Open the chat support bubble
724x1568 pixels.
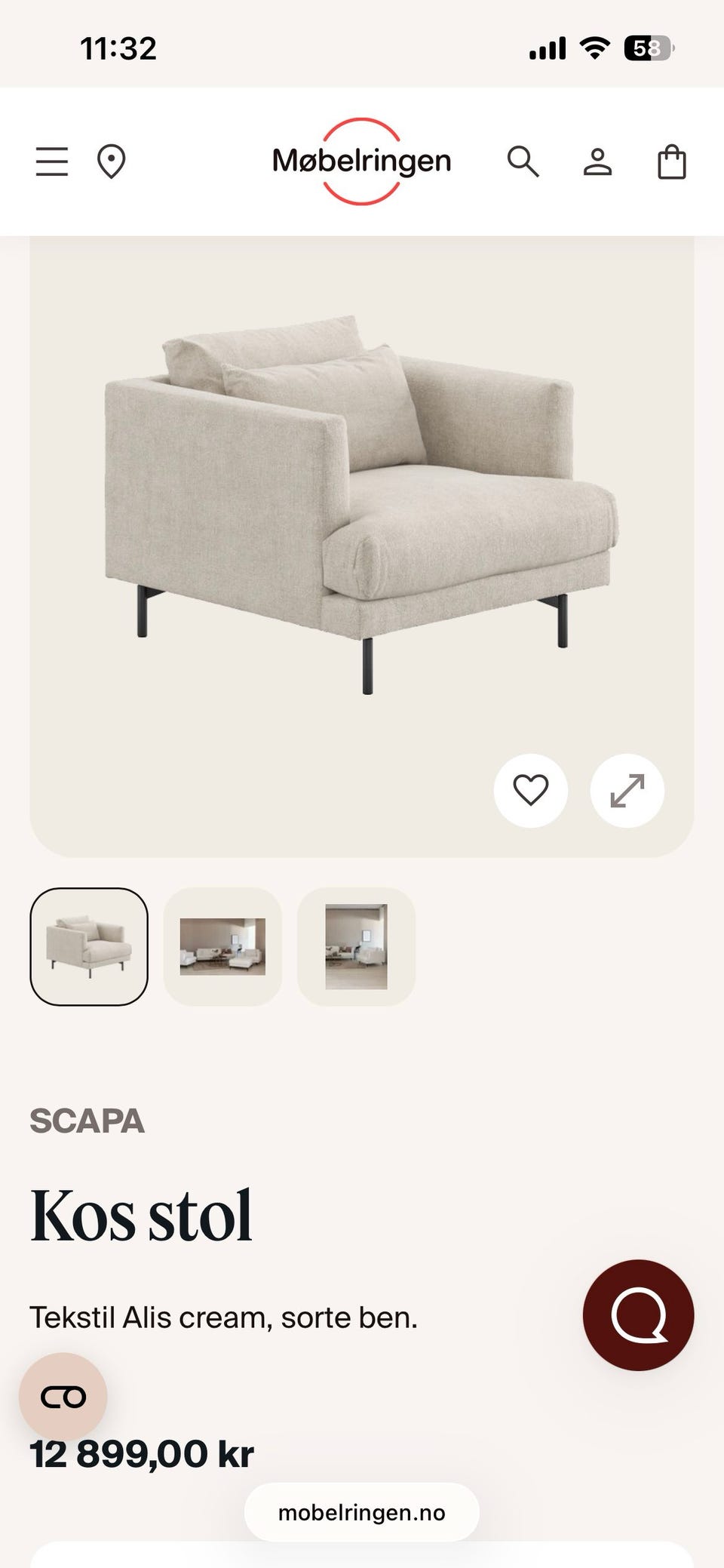[638, 1314]
